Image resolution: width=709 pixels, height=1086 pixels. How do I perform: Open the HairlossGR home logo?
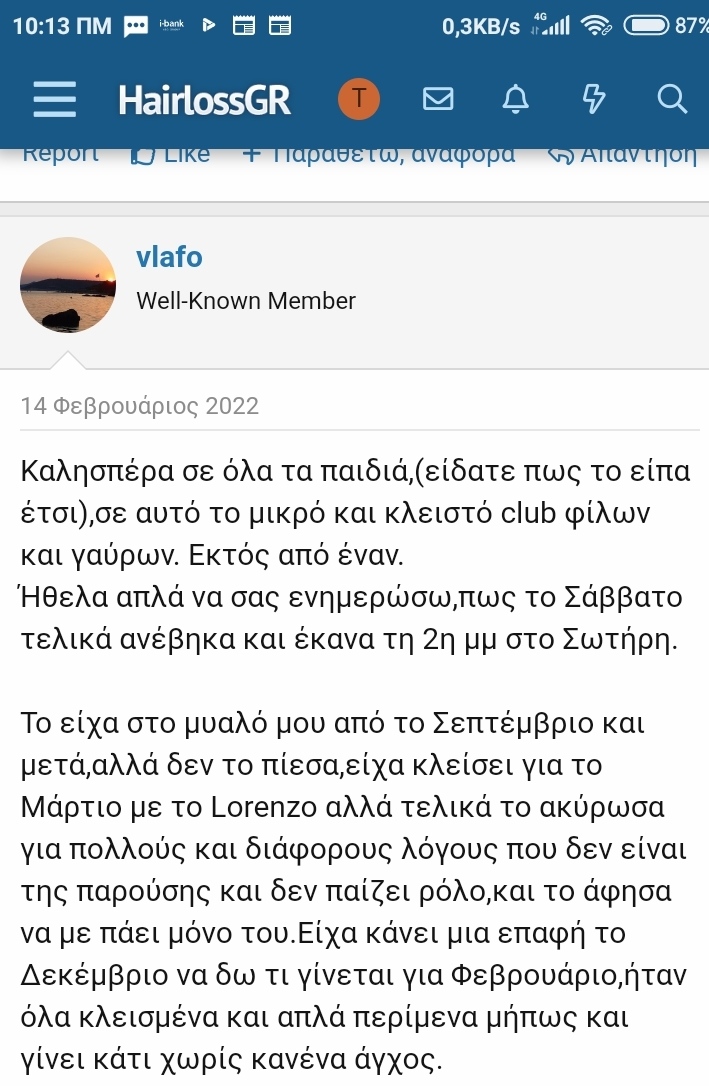pyautogui.click(x=204, y=99)
